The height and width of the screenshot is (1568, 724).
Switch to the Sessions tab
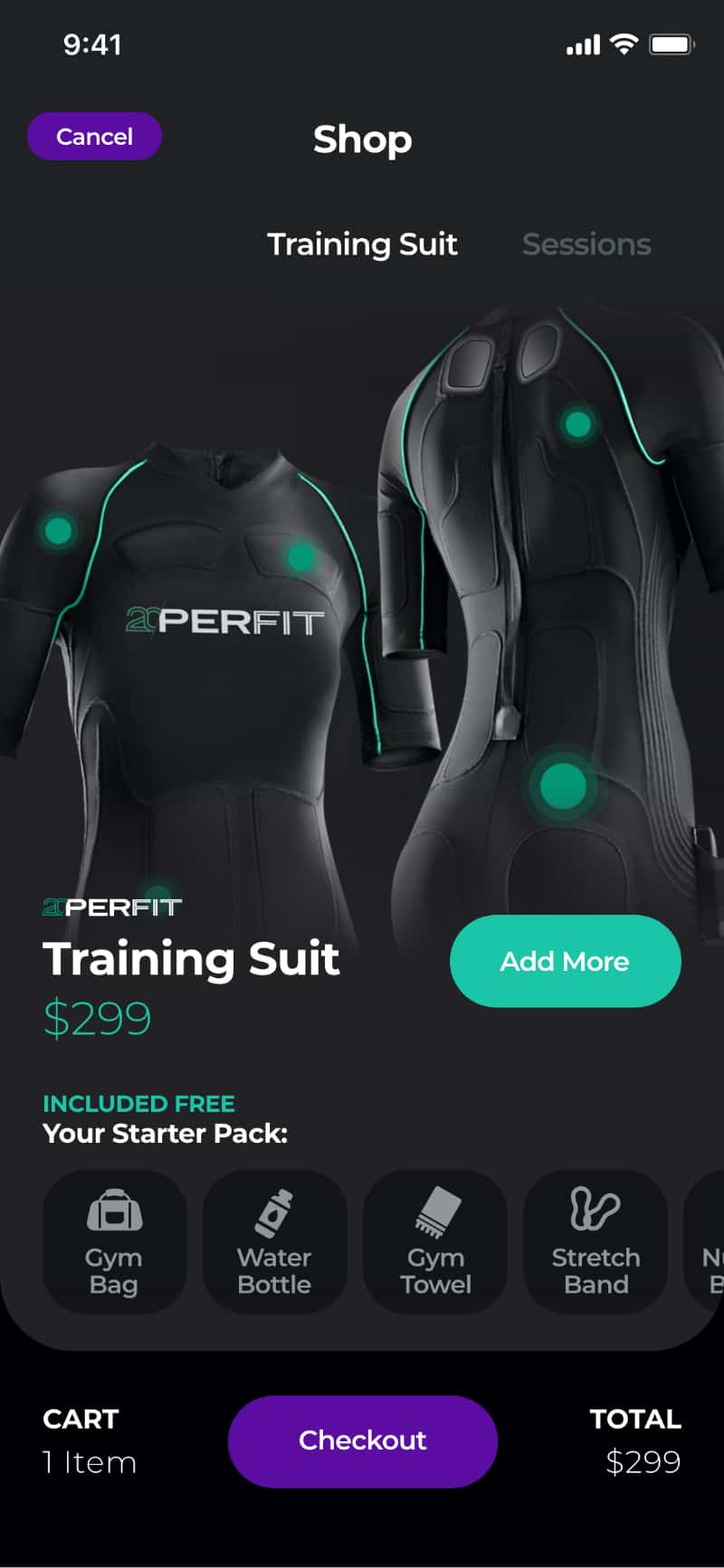click(586, 244)
